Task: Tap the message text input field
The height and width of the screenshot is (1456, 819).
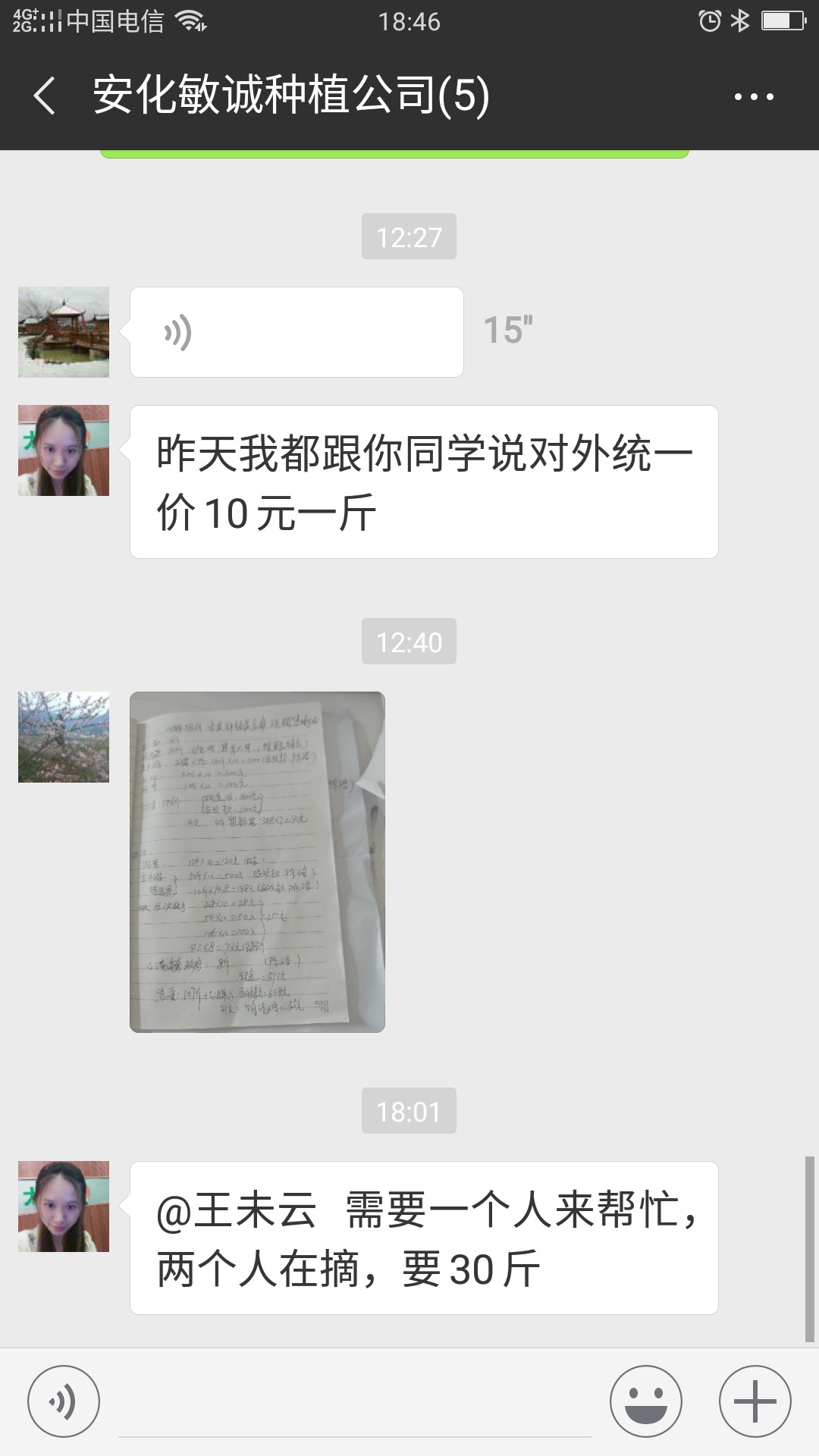Action: [355, 1401]
